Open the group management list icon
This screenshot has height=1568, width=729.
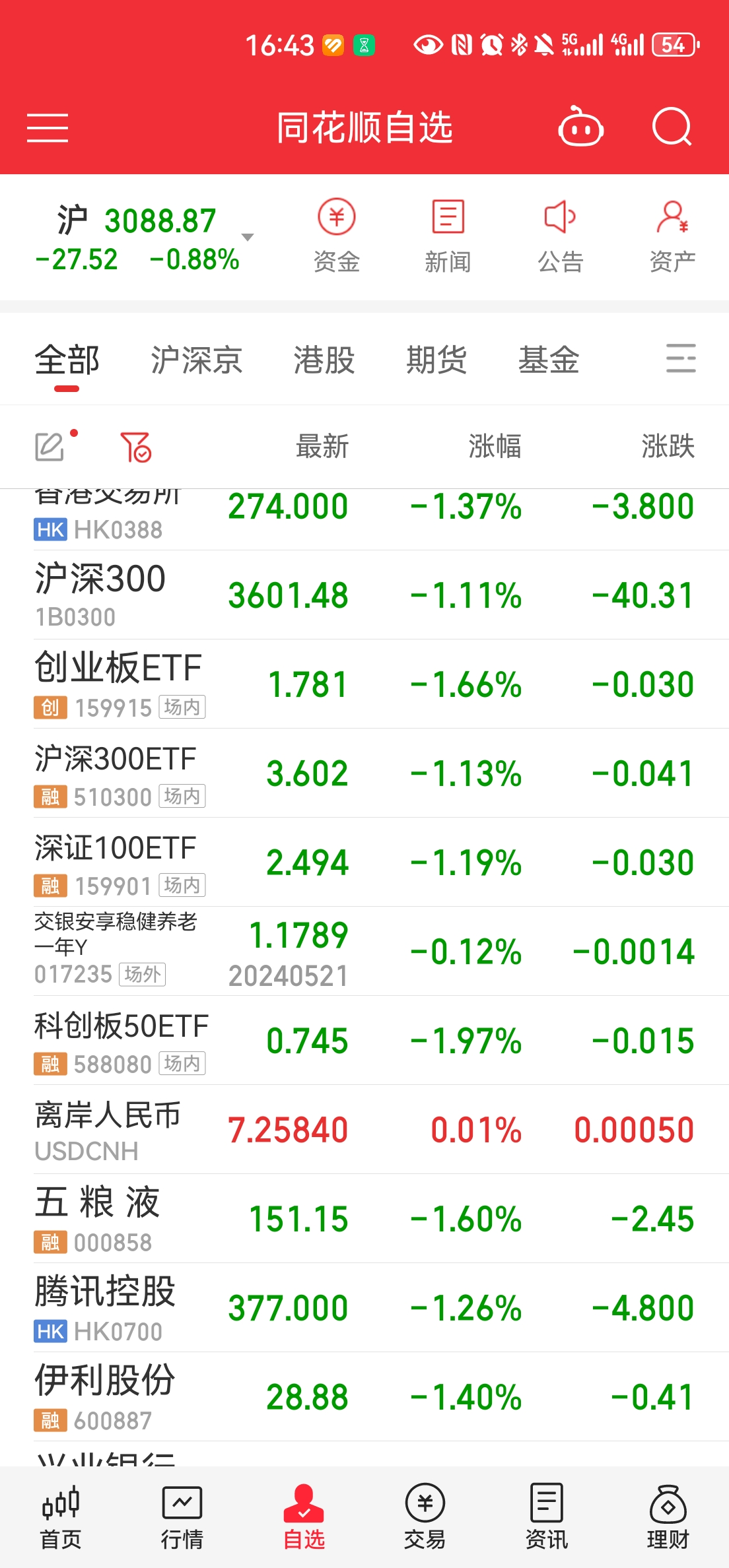point(681,358)
